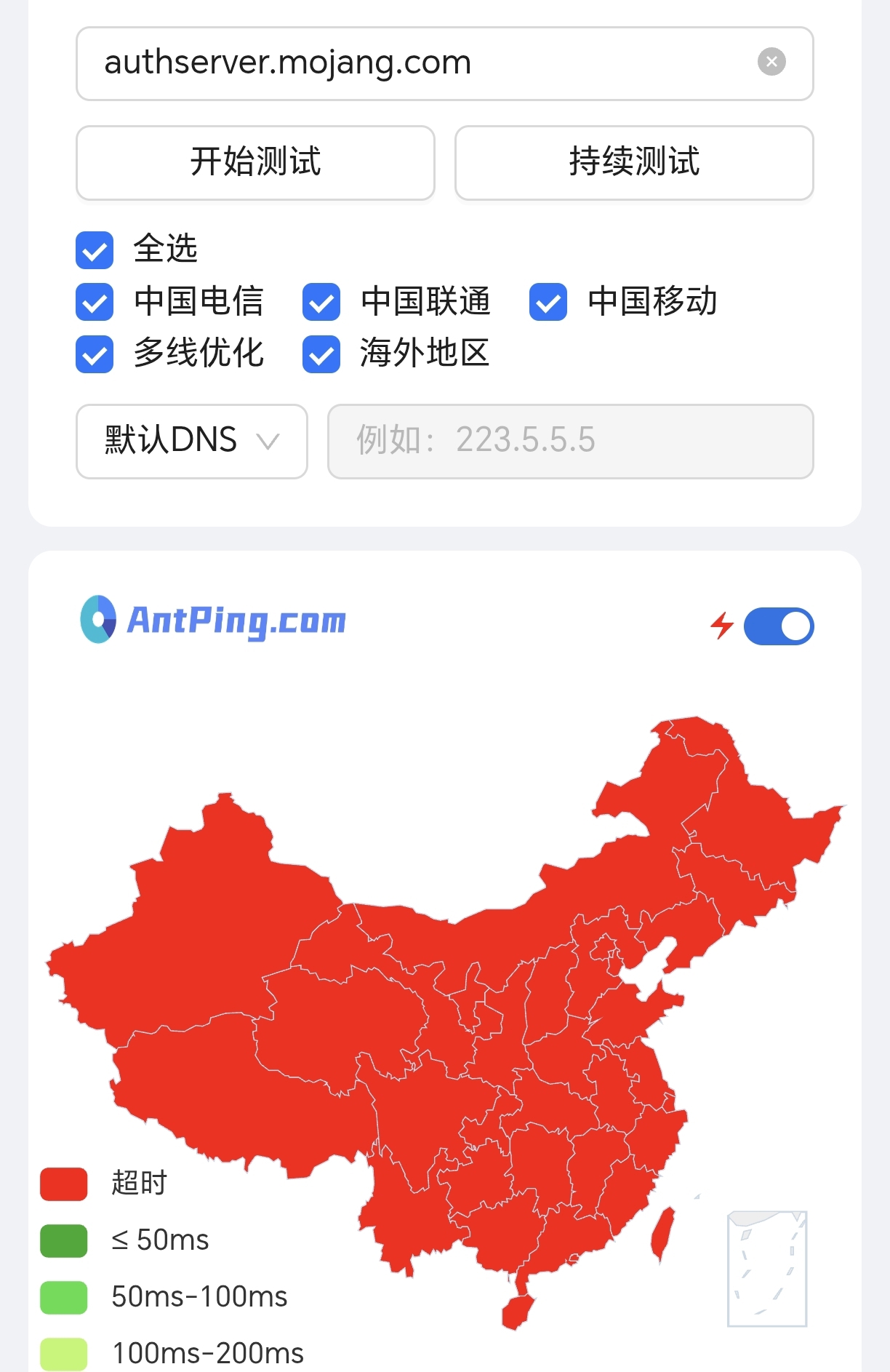The image size is (890, 1372).
Task: Uncheck the 全选 checkbox
Action: tap(95, 250)
